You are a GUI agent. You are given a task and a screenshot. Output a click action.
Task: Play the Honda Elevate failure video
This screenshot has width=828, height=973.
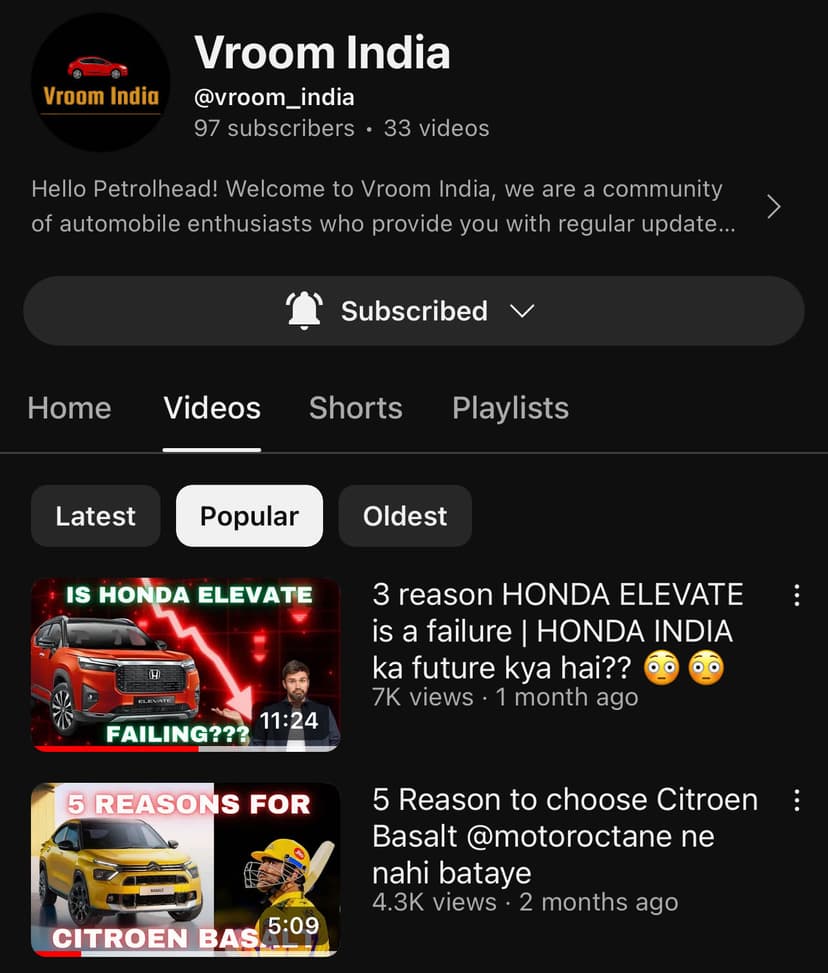185,664
